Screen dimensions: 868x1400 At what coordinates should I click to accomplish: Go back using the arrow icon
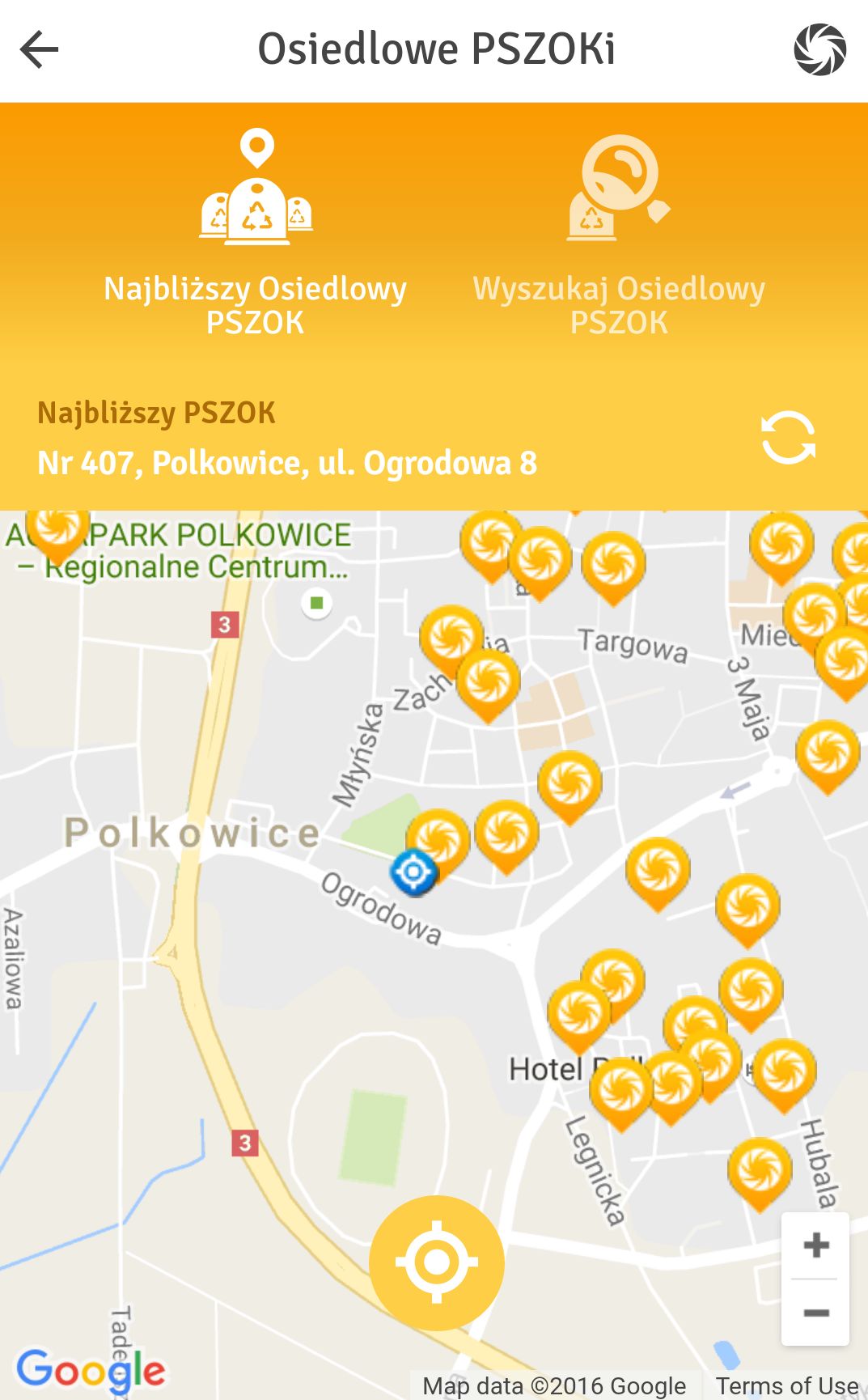click(x=39, y=50)
